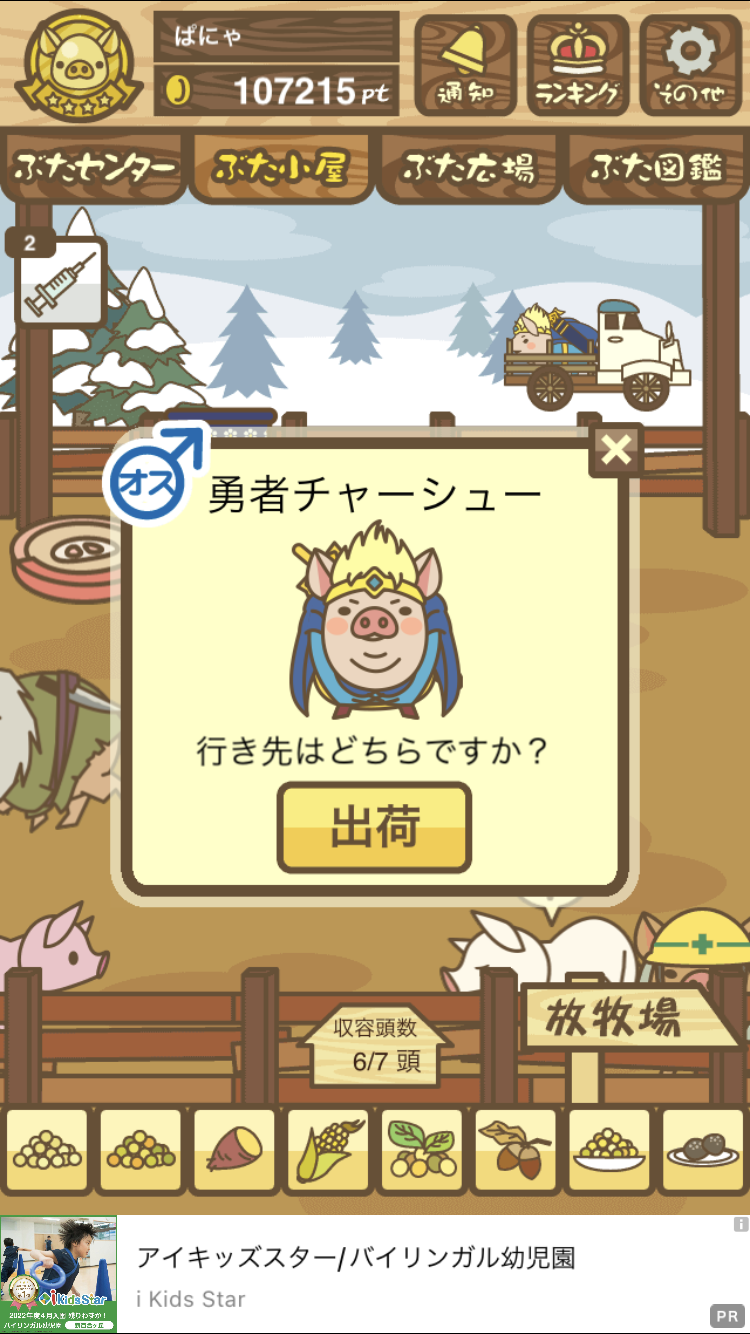Tap the 出荷 button in the dialog

374,828
